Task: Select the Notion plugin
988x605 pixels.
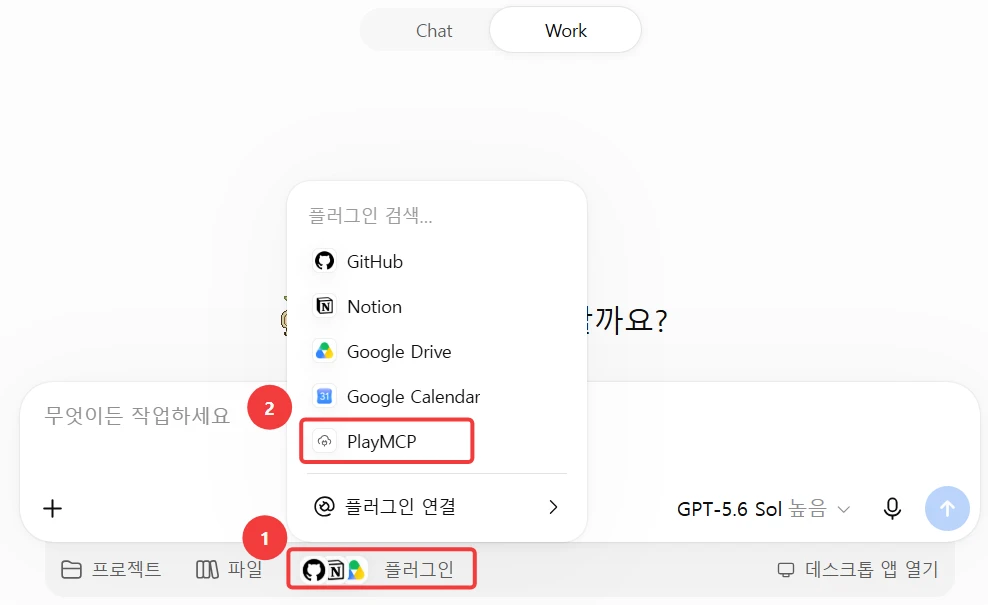Action: point(437,306)
